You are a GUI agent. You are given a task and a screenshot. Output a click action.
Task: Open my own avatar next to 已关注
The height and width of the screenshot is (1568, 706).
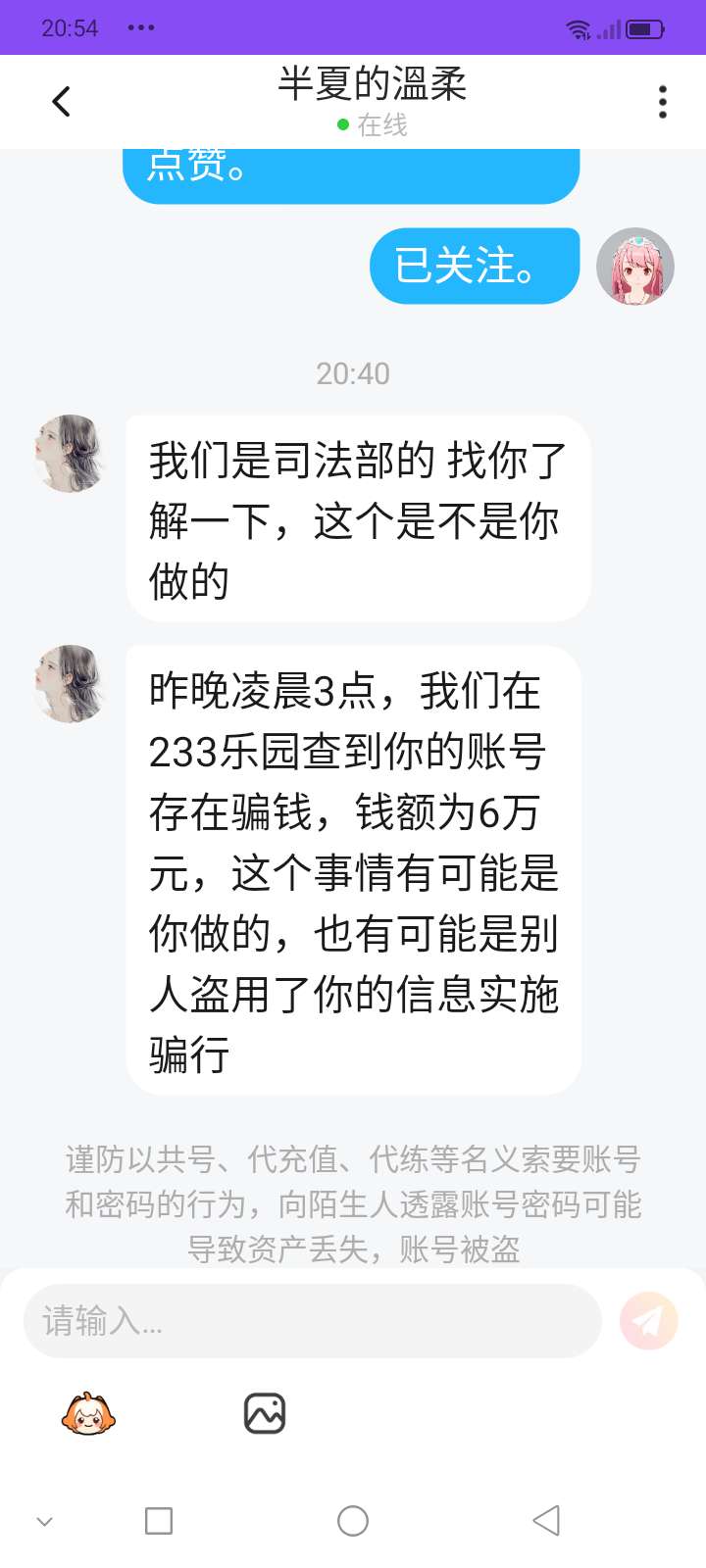635,267
